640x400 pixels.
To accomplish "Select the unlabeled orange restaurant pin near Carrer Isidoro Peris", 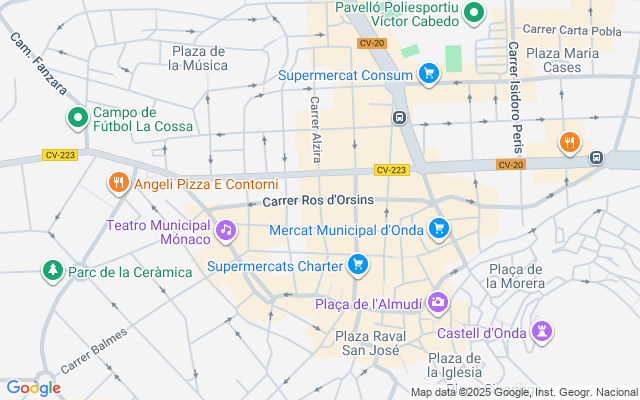I will click(569, 143).
